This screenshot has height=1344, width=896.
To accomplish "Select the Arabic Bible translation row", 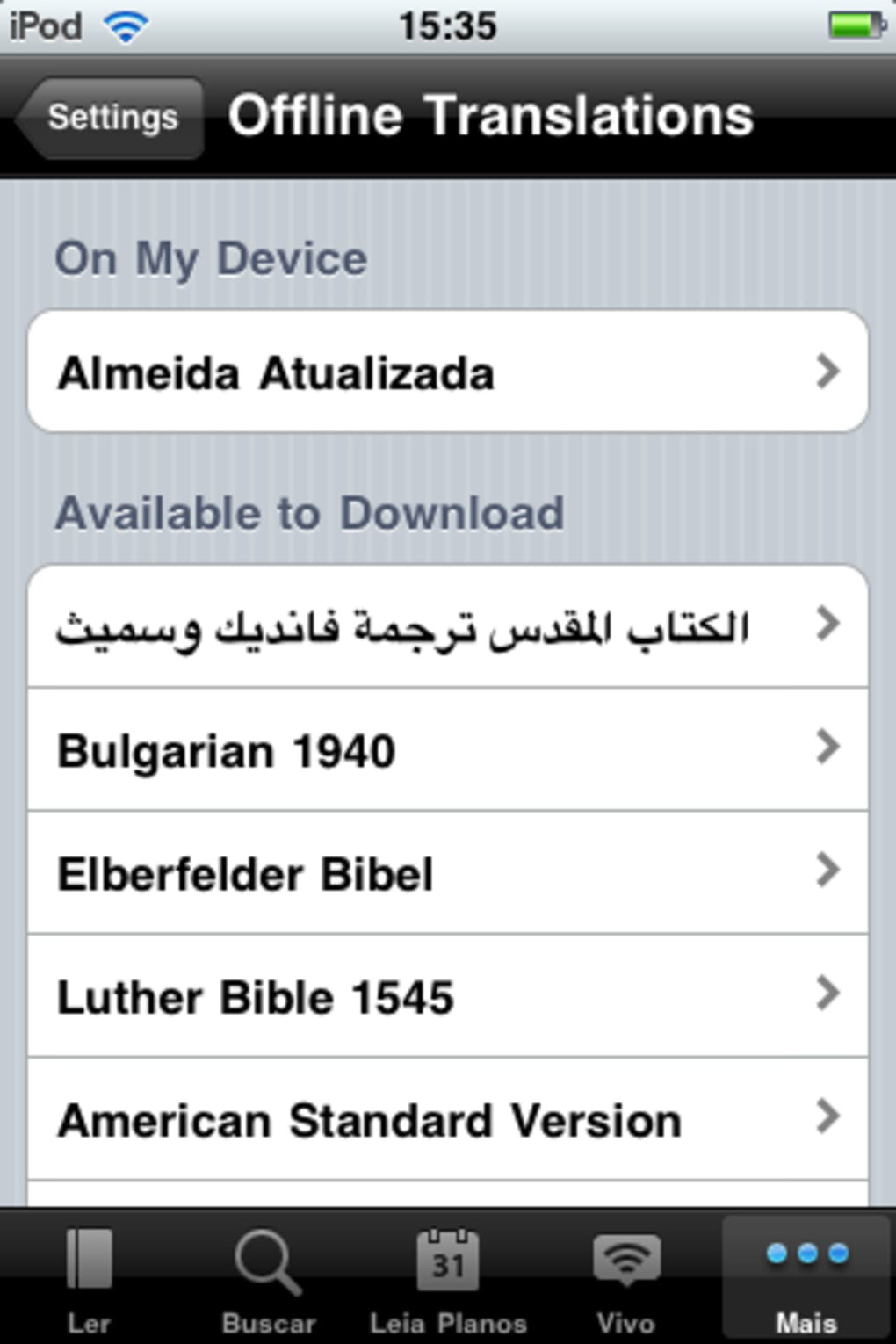I will tap(447, 626).
